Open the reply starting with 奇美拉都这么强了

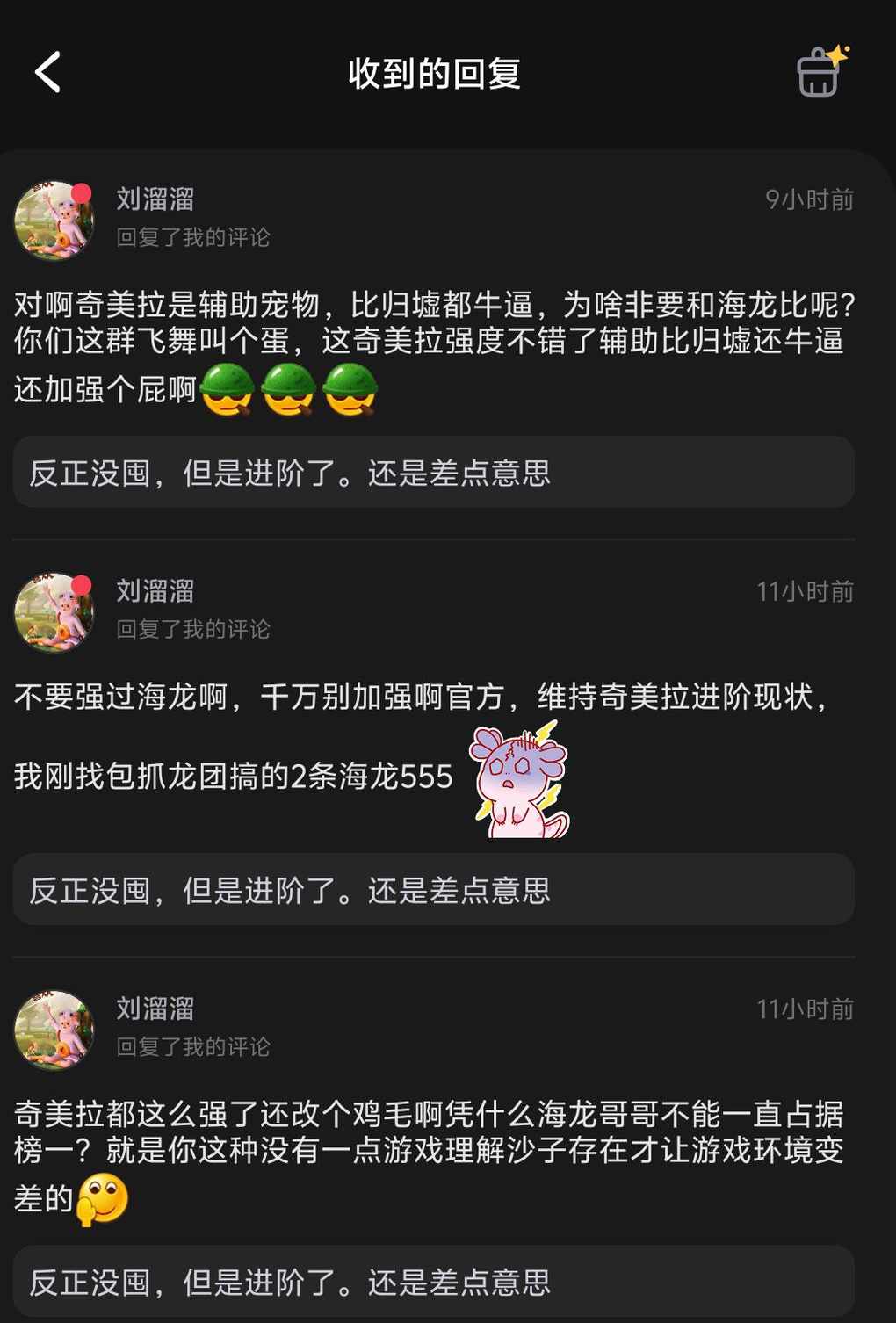click(x=429, y=1132)
